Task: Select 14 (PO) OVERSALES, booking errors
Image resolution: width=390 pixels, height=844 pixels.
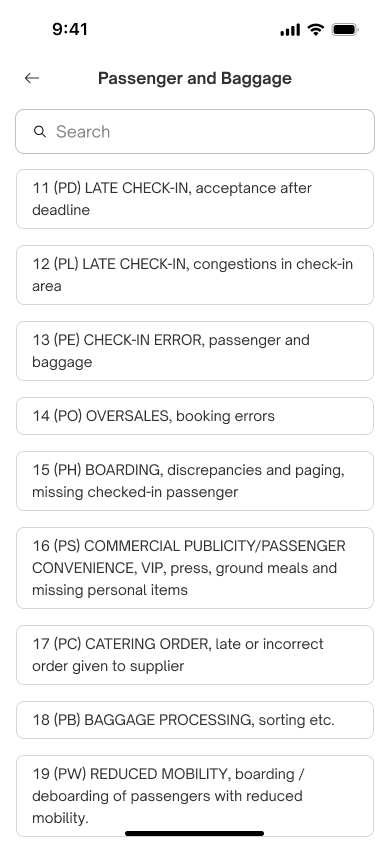Action: coord(195,416)
